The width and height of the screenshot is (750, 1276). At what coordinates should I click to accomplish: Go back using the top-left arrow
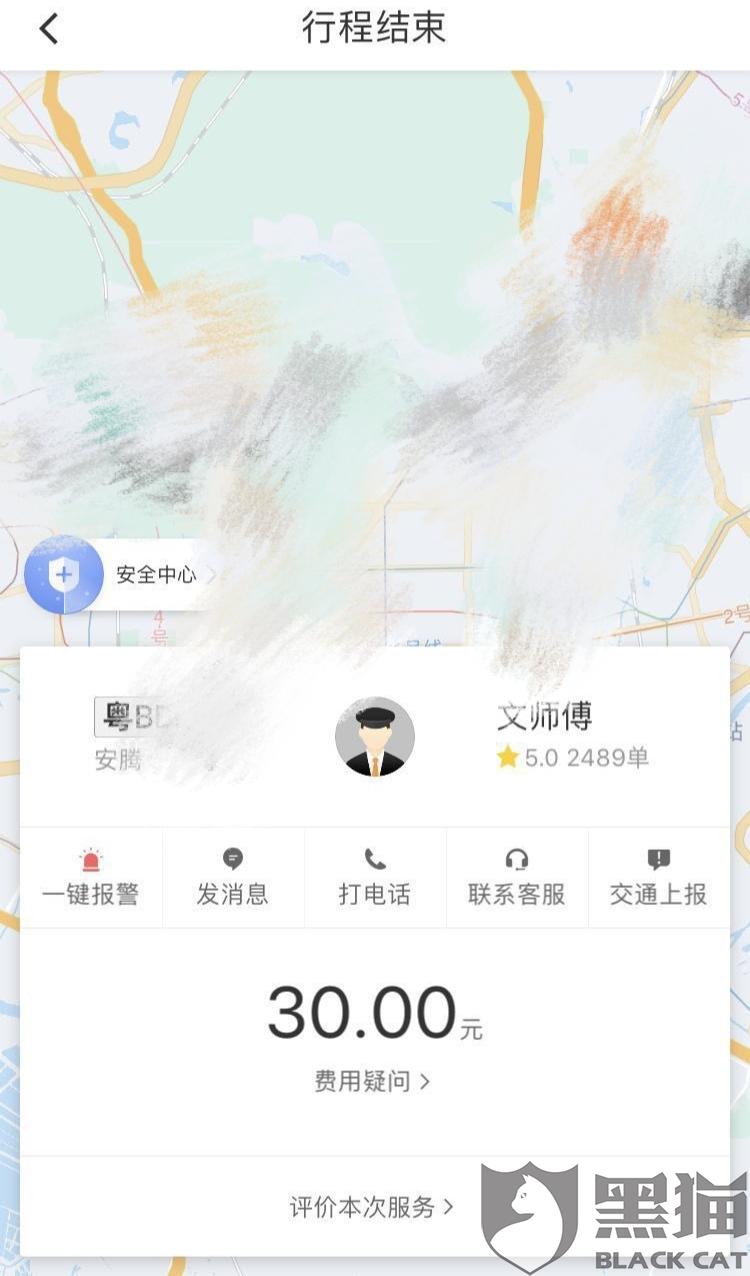[48, 29]
